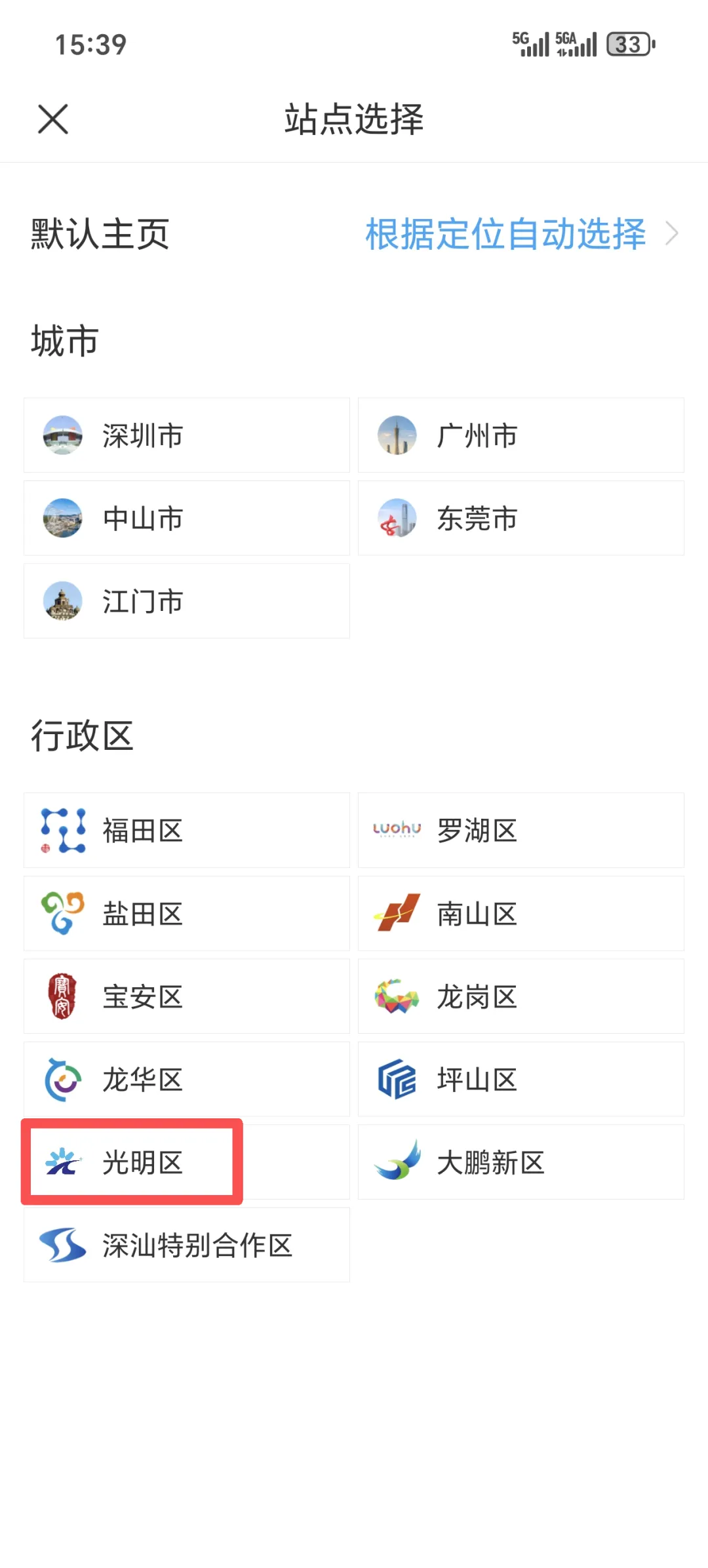
Task: Choose 盐田区 district
Action: click(187, 914)
